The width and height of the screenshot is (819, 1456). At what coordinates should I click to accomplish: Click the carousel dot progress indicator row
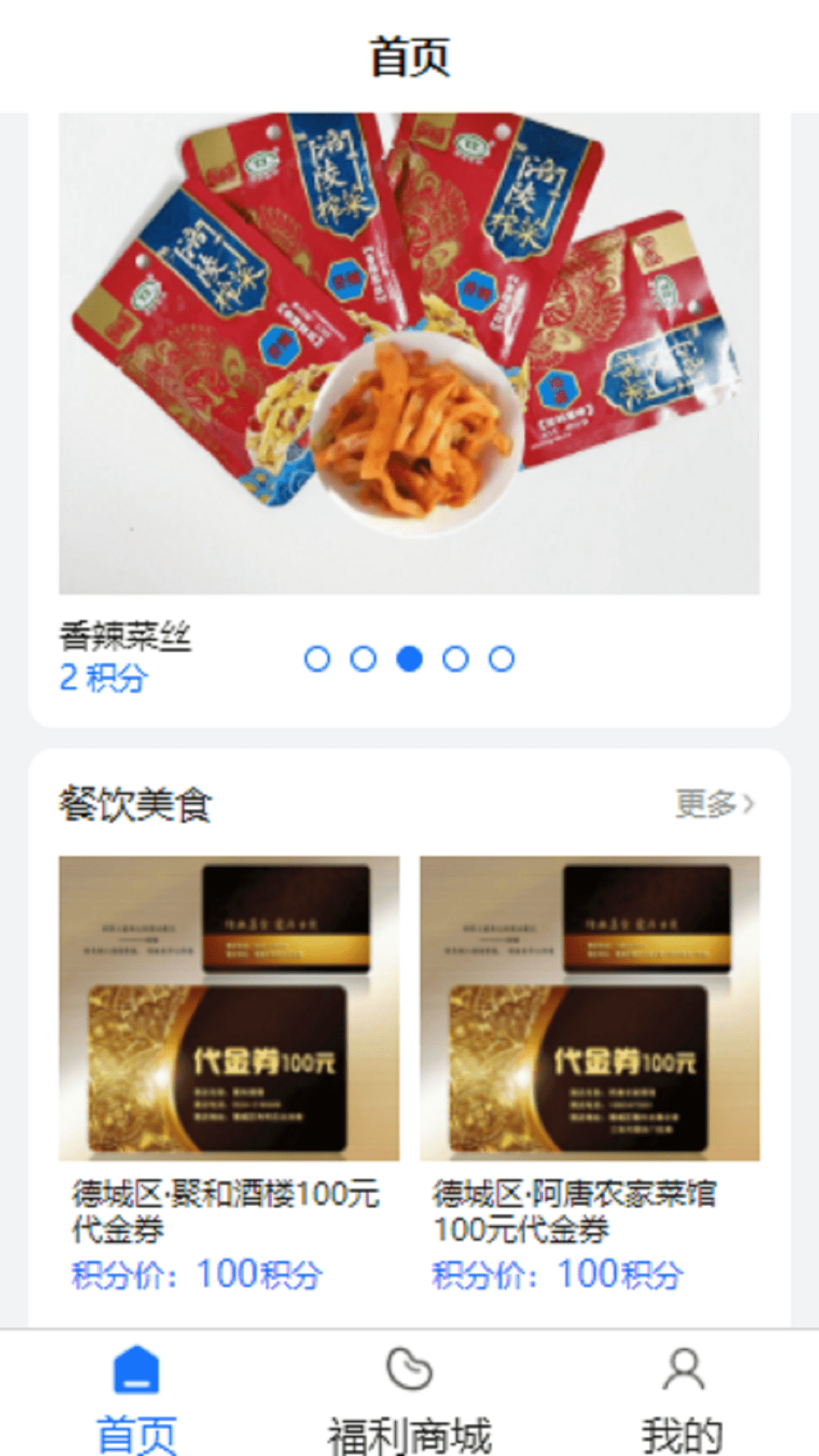pyautogui.click(x=409, y=658)
